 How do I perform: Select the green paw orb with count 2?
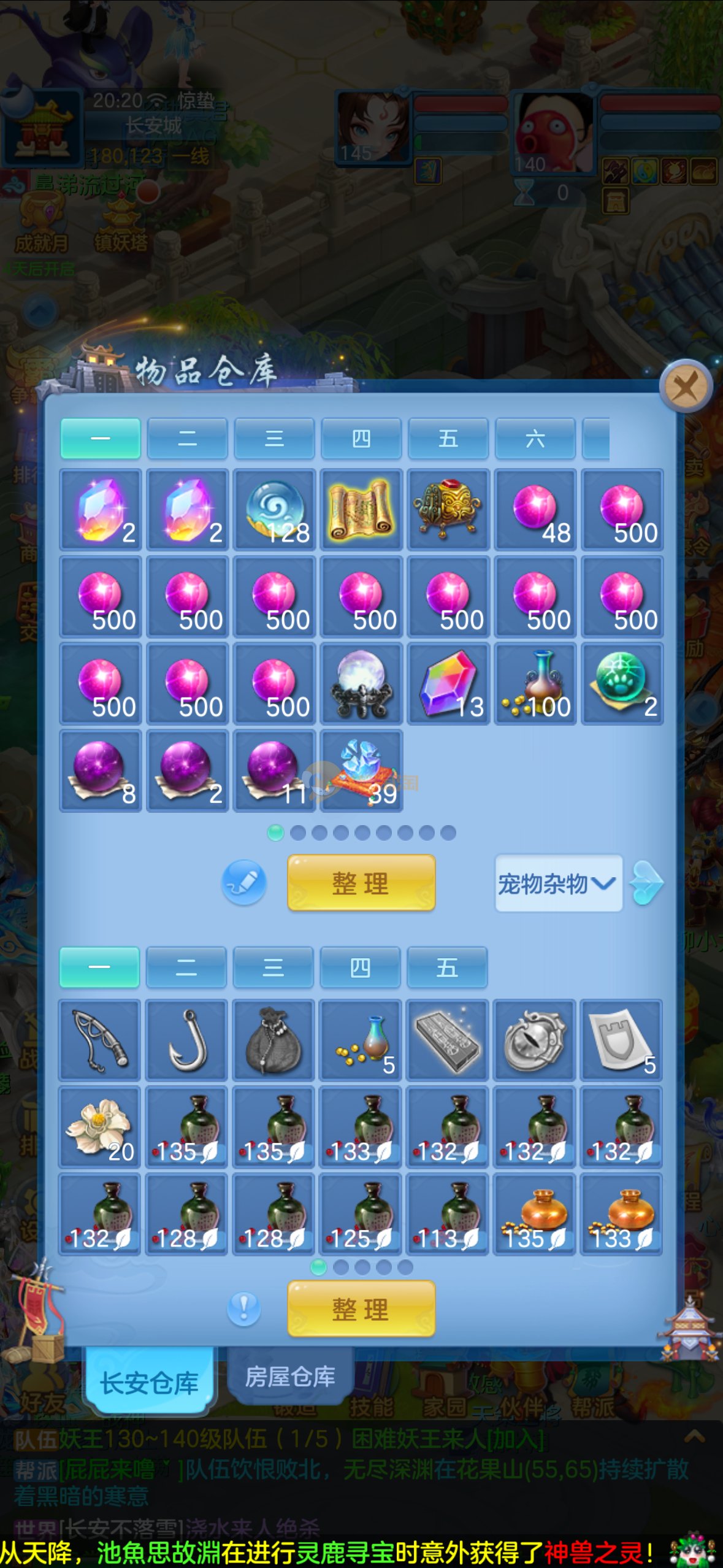(x=622, y=684)
